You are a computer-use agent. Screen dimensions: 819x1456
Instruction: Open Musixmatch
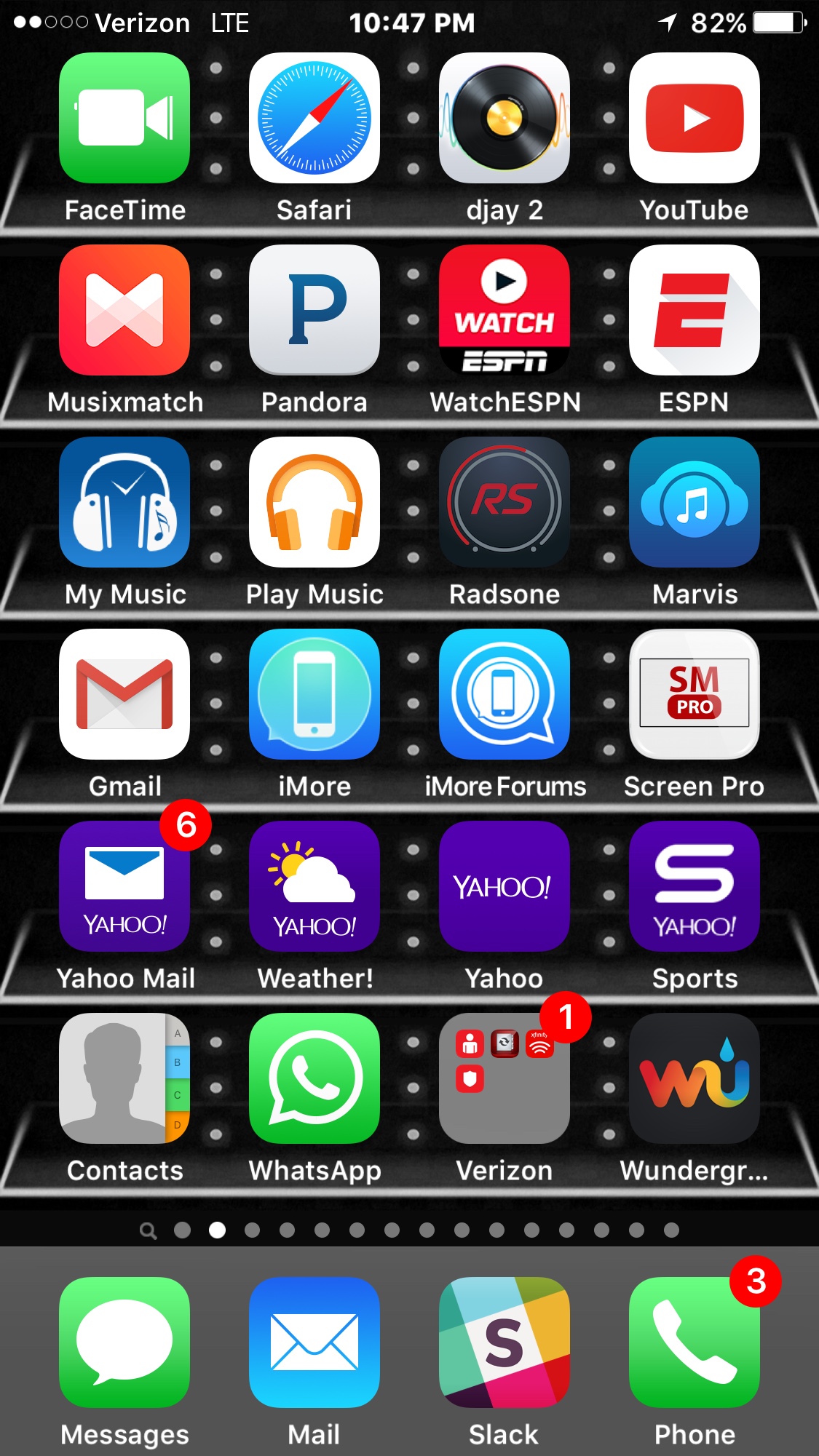click(124, 310)
